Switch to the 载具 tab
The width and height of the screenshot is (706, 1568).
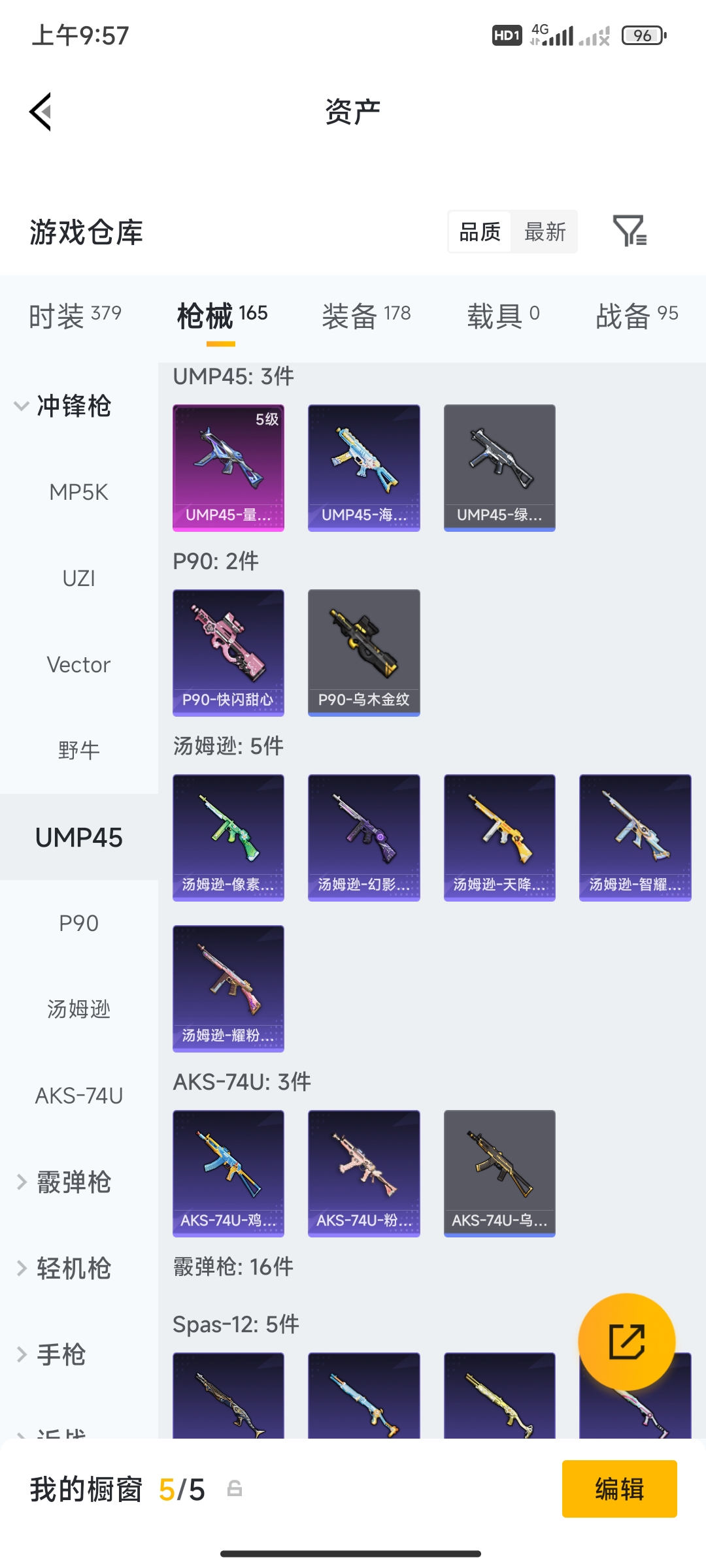click(503, 316)
